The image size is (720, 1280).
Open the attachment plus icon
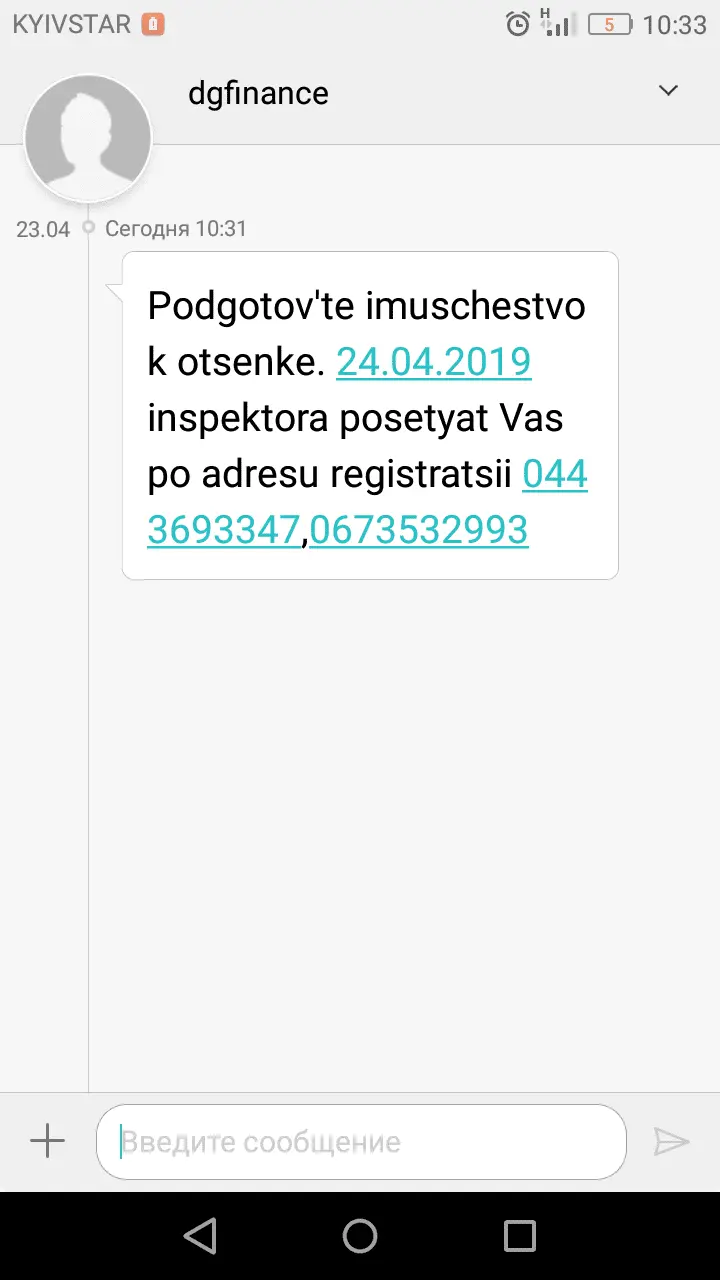47,1141
